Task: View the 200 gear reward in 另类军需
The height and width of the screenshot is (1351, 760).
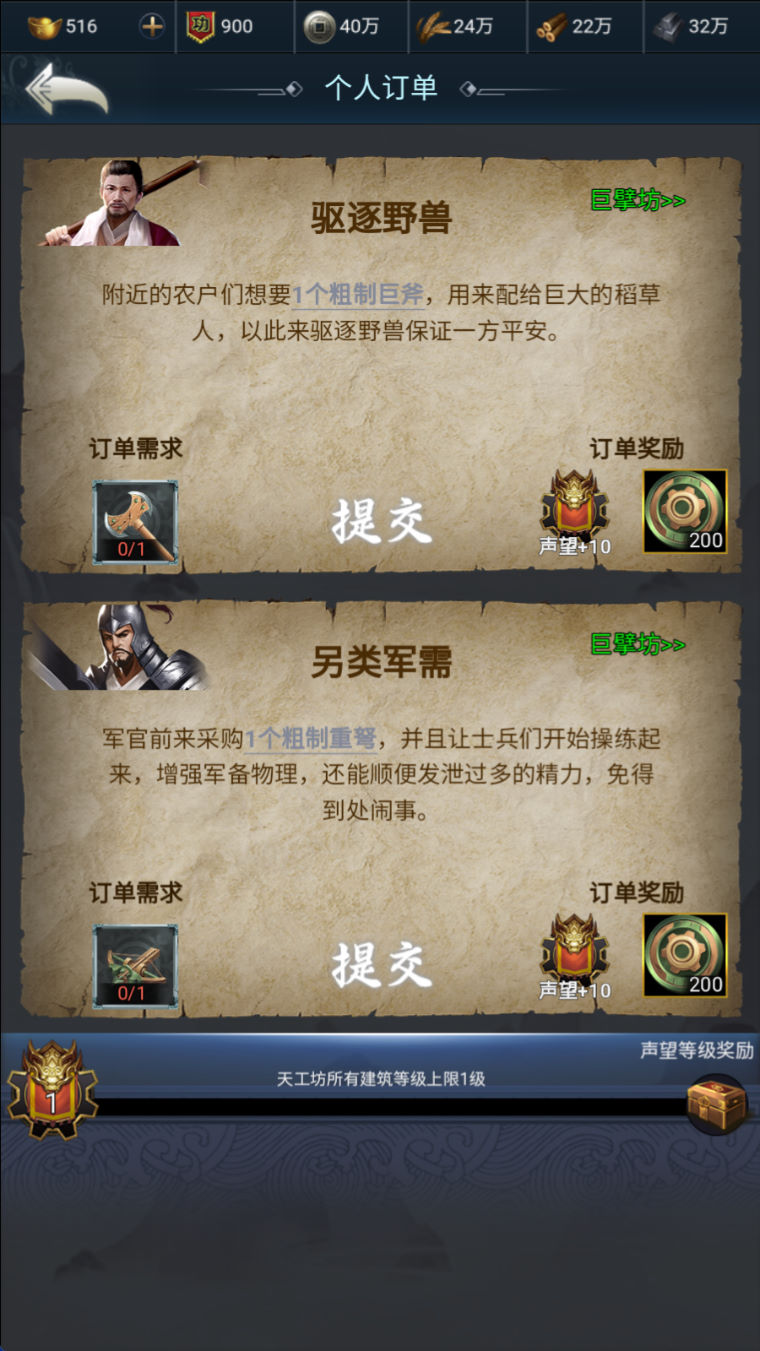Action: (x=685, y=955)
